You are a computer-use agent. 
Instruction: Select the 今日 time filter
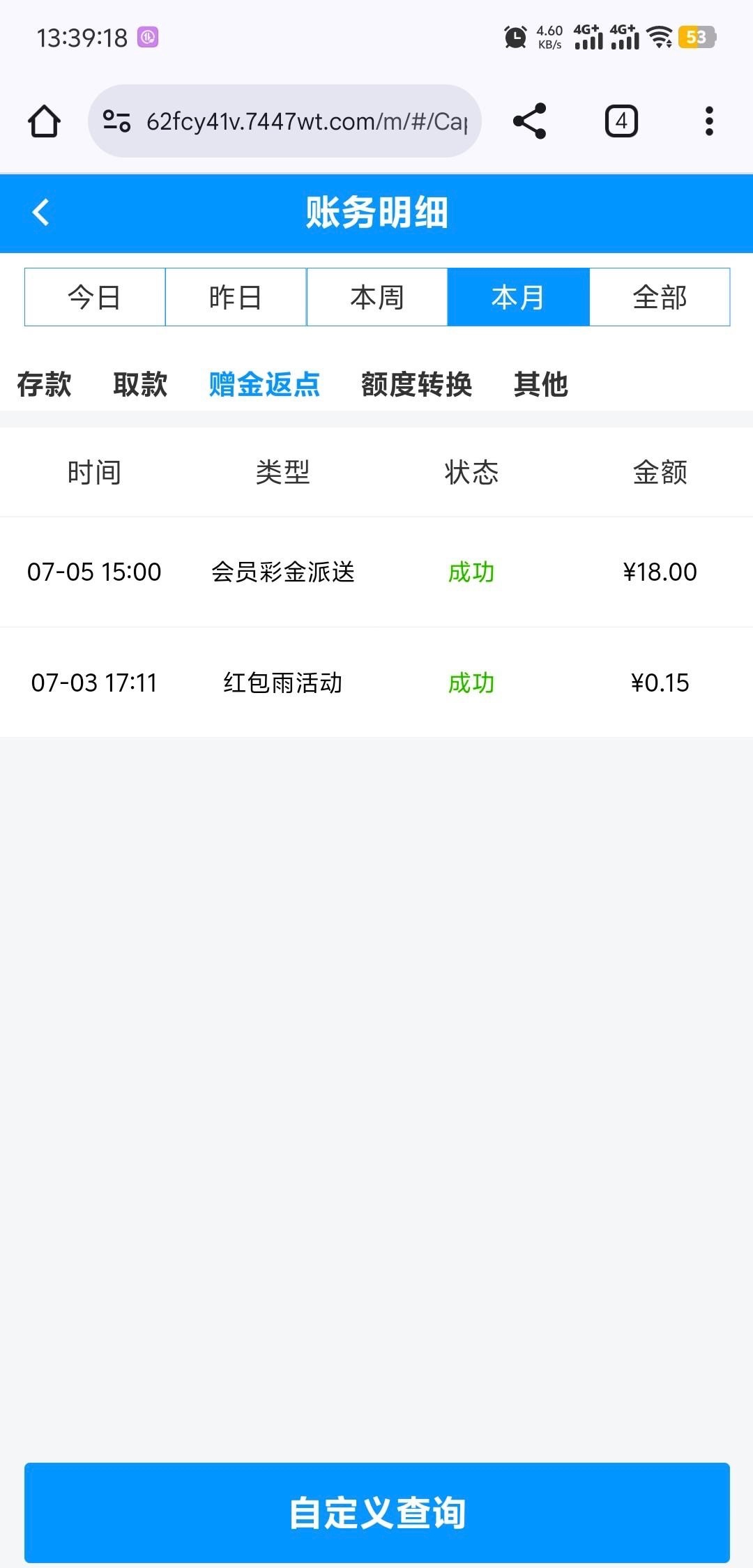[95, 297]
